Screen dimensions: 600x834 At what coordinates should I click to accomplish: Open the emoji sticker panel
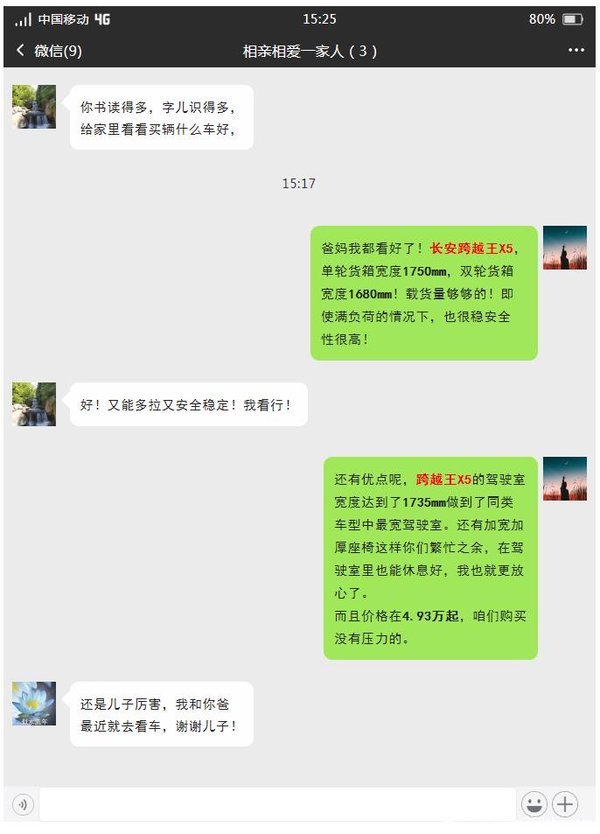[x=534, y=804]
